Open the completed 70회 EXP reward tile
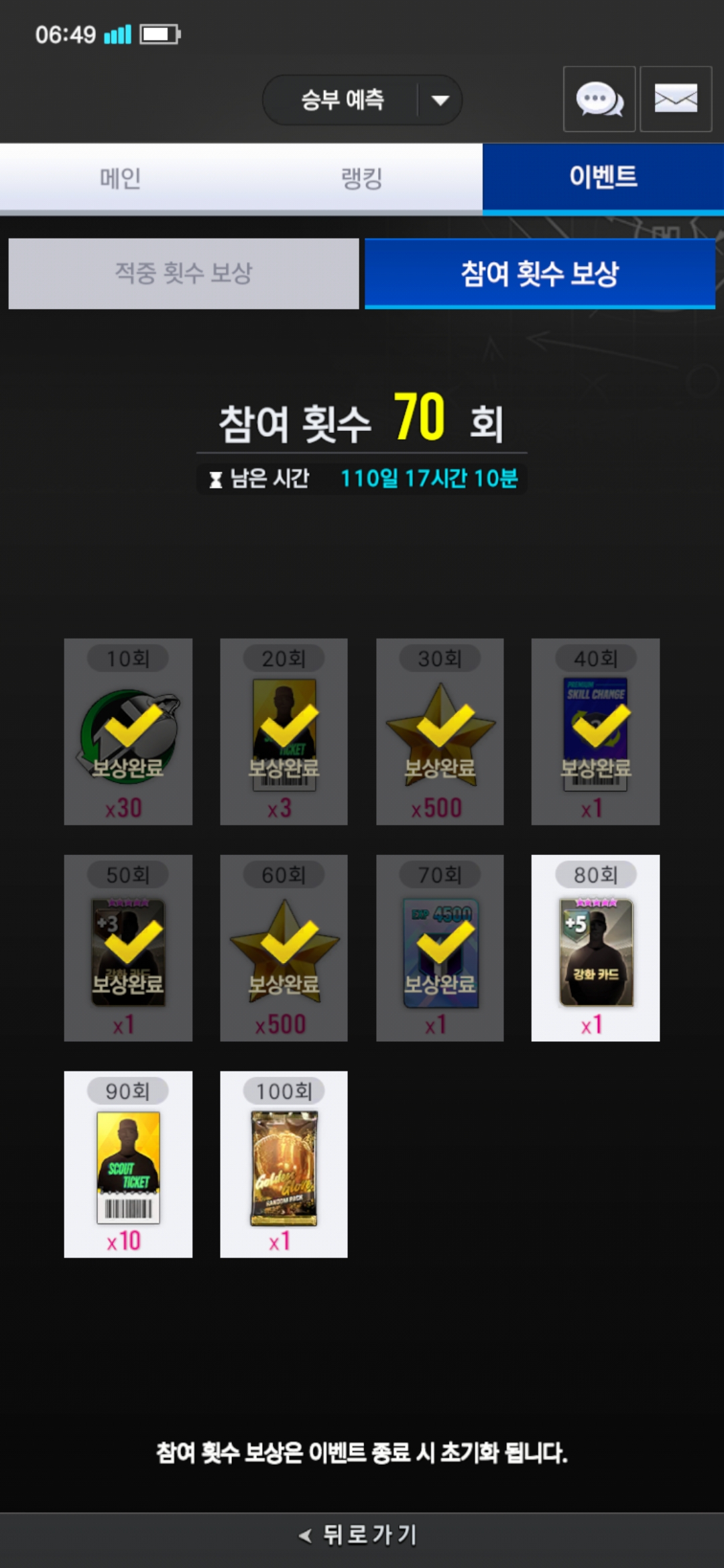Screen dimensions: 724x1568 point(440,948)
